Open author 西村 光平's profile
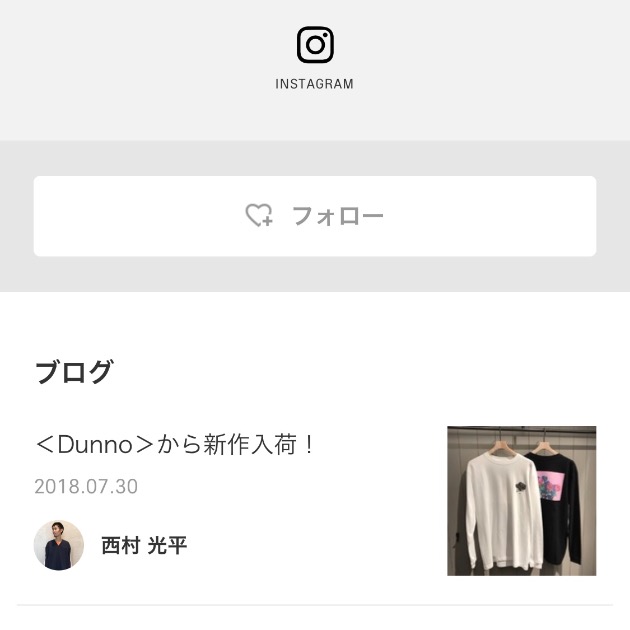 [143, 546]
